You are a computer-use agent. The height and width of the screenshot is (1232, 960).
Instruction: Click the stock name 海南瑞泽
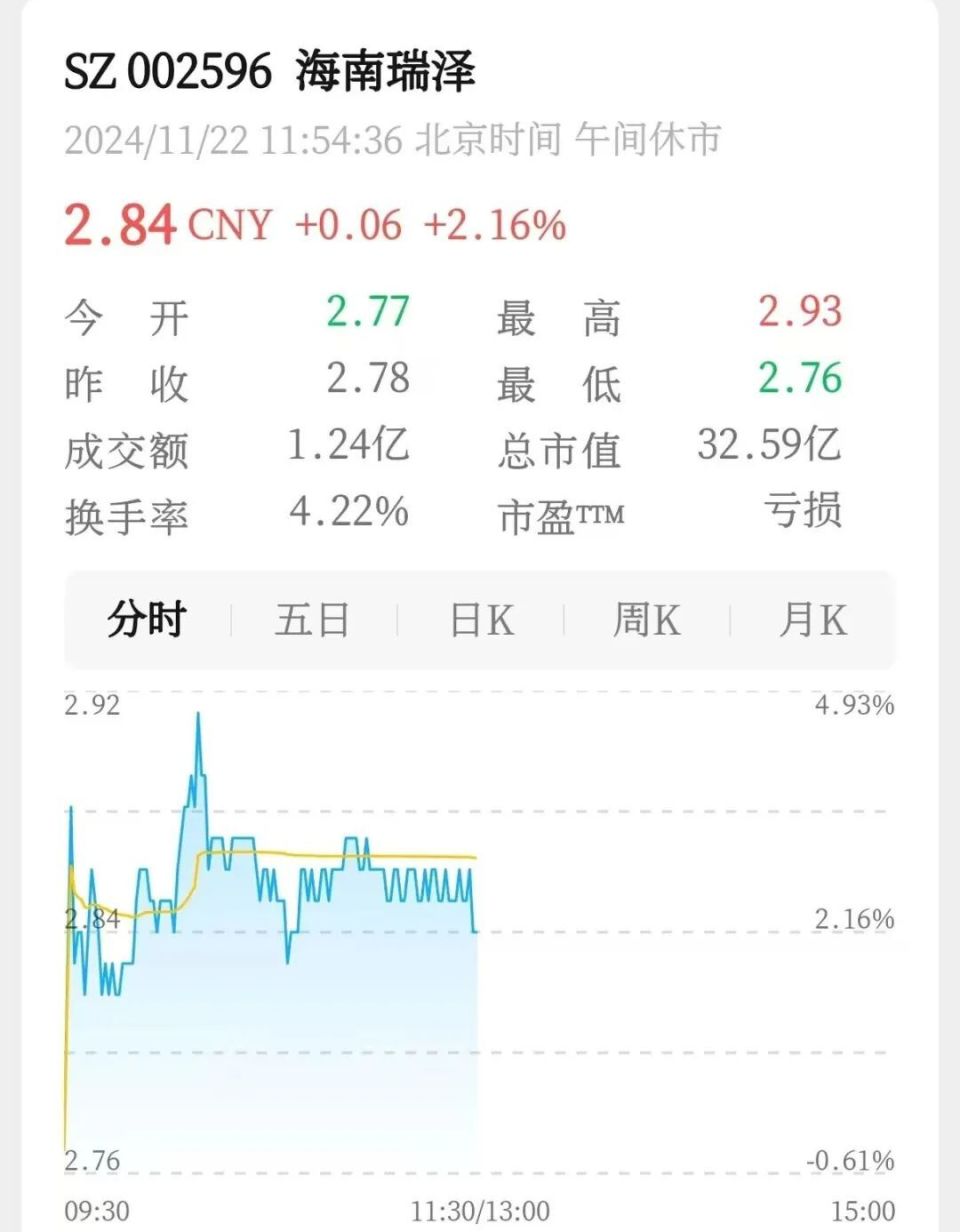point(381,68)
